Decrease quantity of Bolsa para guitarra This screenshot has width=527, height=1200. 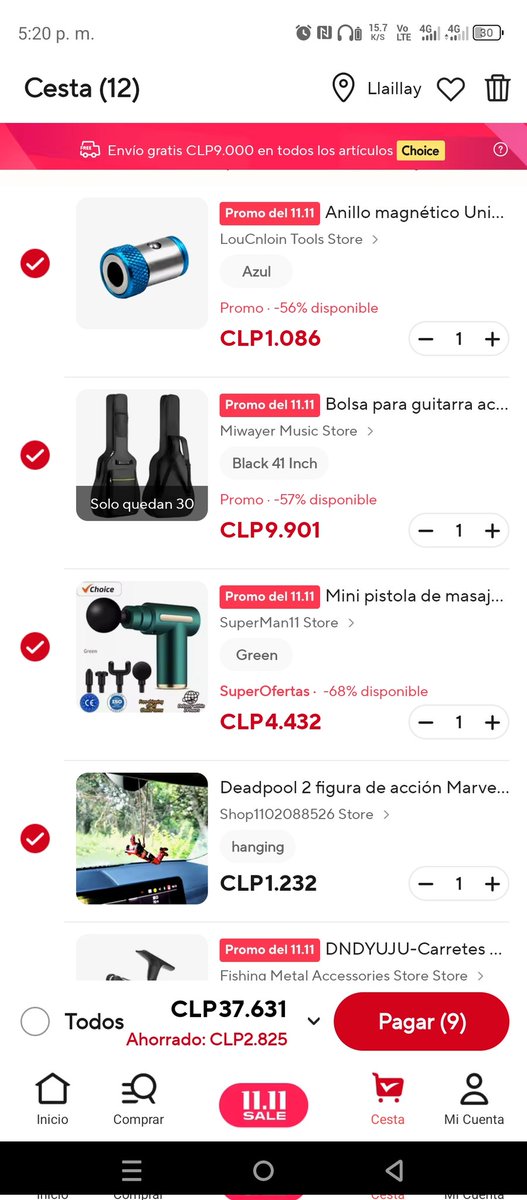tap(426, 531)
